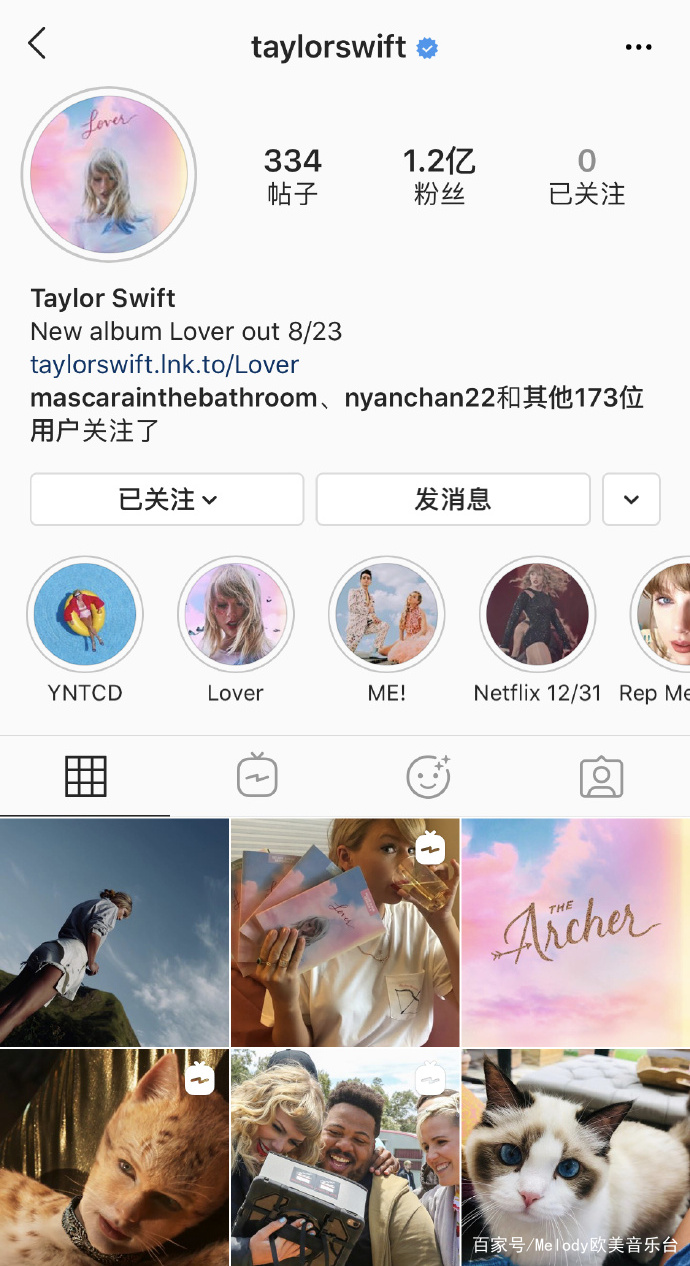Switch to the tagged photos tab
Image resolution: width=690 pixels, height=1266 pixels.
tap(602, 776)
